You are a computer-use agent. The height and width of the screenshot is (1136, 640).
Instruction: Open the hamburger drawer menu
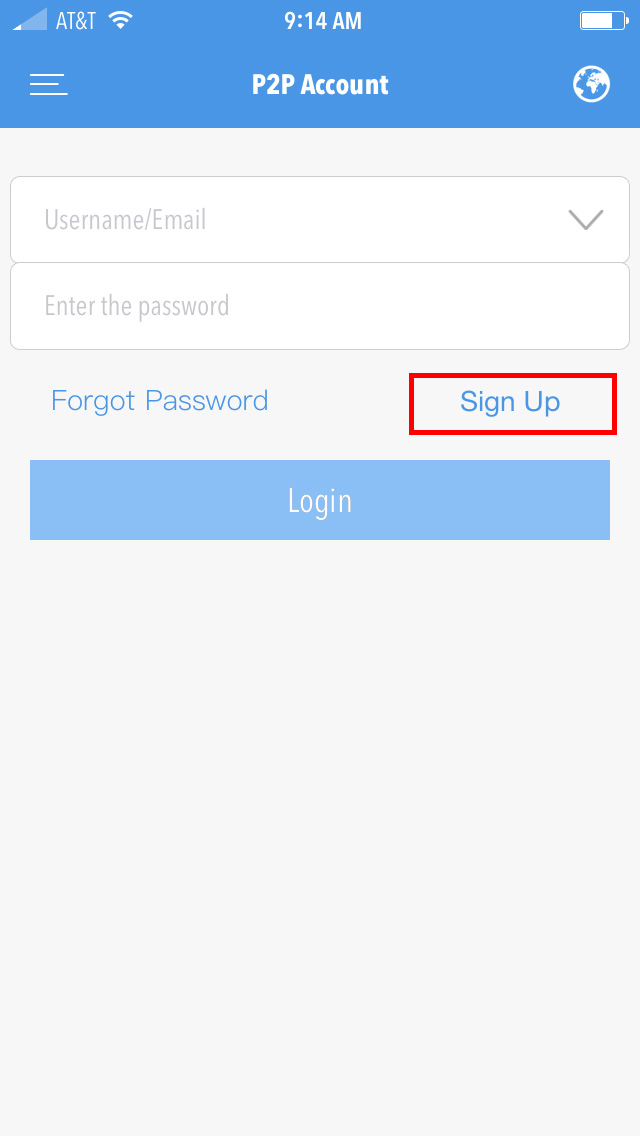click(x=49, y=85)
